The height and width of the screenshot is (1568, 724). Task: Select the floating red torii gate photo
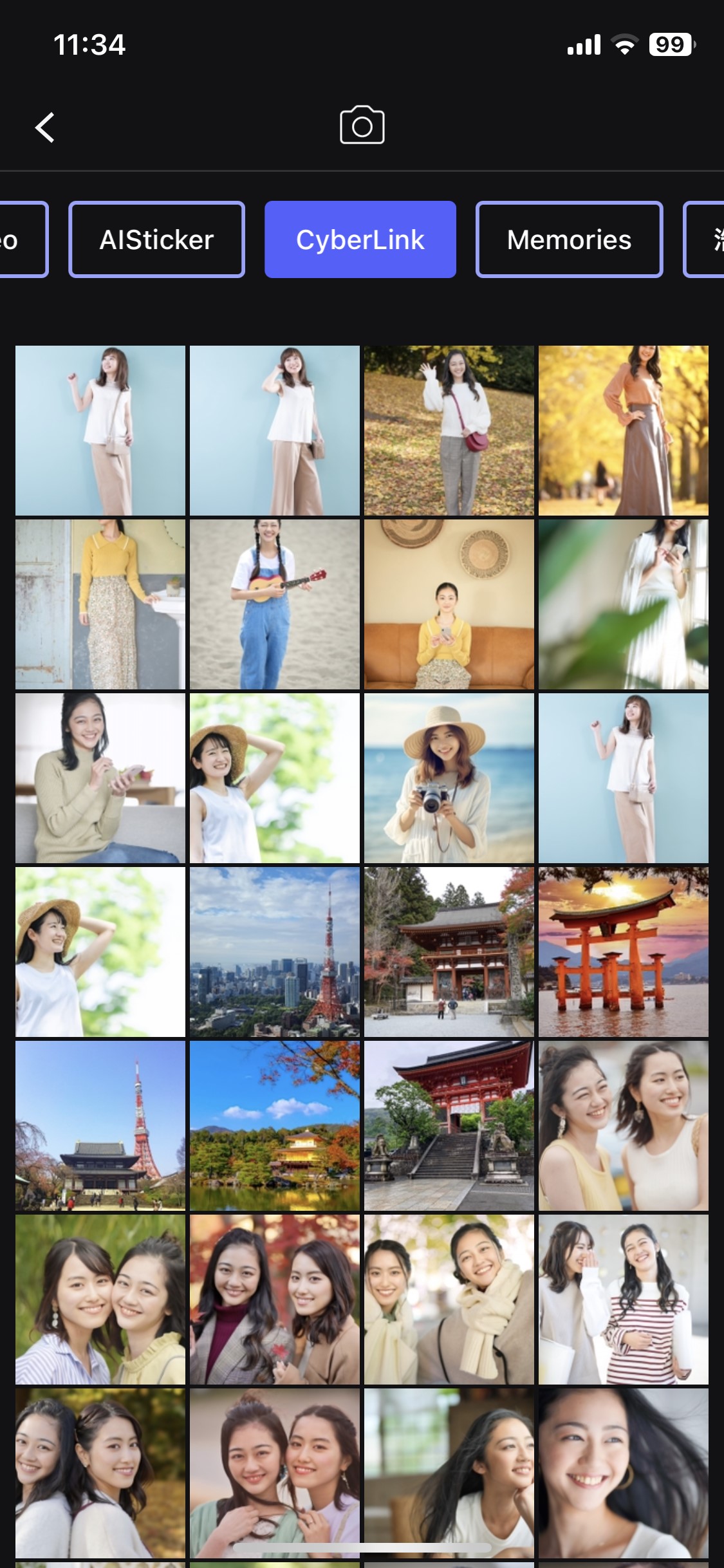[623, 952]
